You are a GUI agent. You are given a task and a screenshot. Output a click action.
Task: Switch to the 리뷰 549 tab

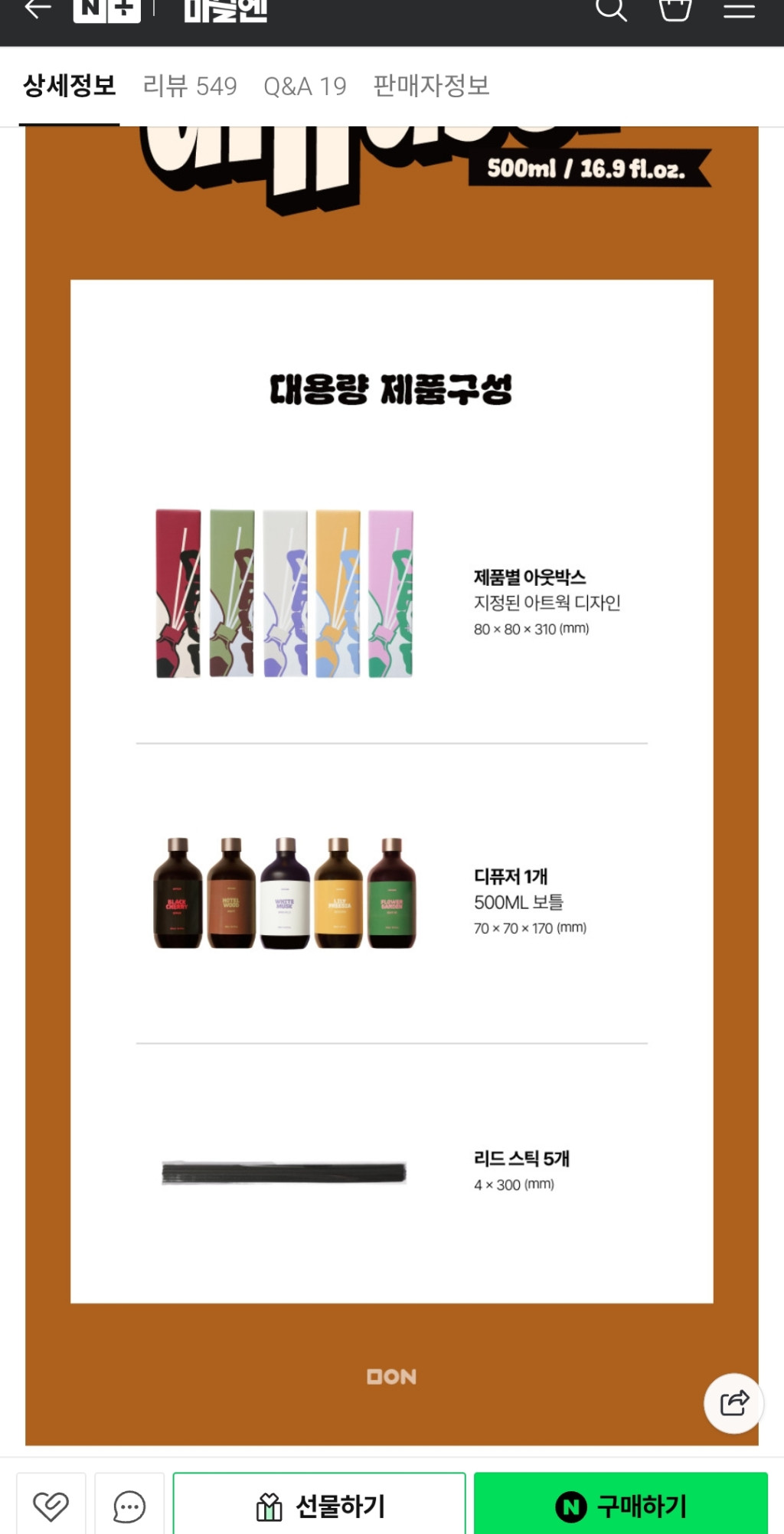tap(190, 86)
